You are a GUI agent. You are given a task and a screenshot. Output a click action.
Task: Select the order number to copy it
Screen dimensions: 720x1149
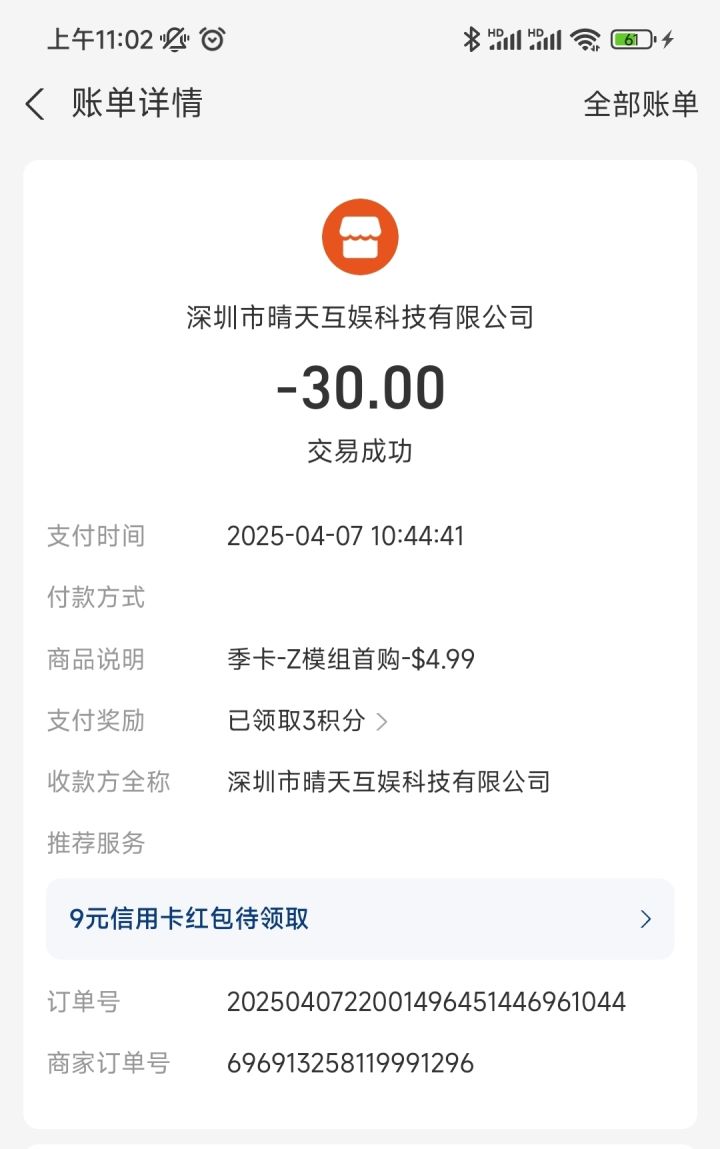point(427,1001)
